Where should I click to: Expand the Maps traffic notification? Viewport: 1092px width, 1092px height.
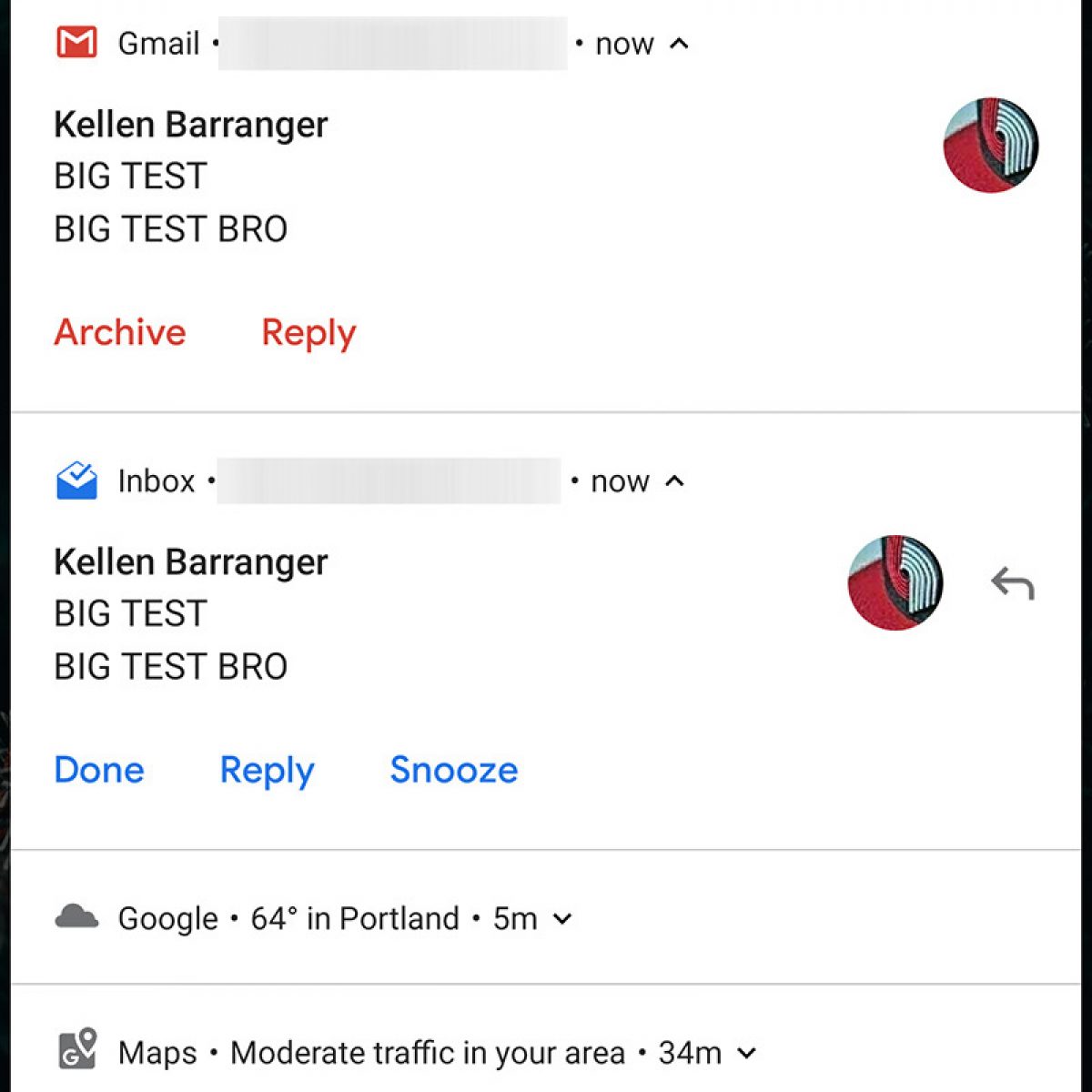pyautogui.click(x=747, y=1053)
